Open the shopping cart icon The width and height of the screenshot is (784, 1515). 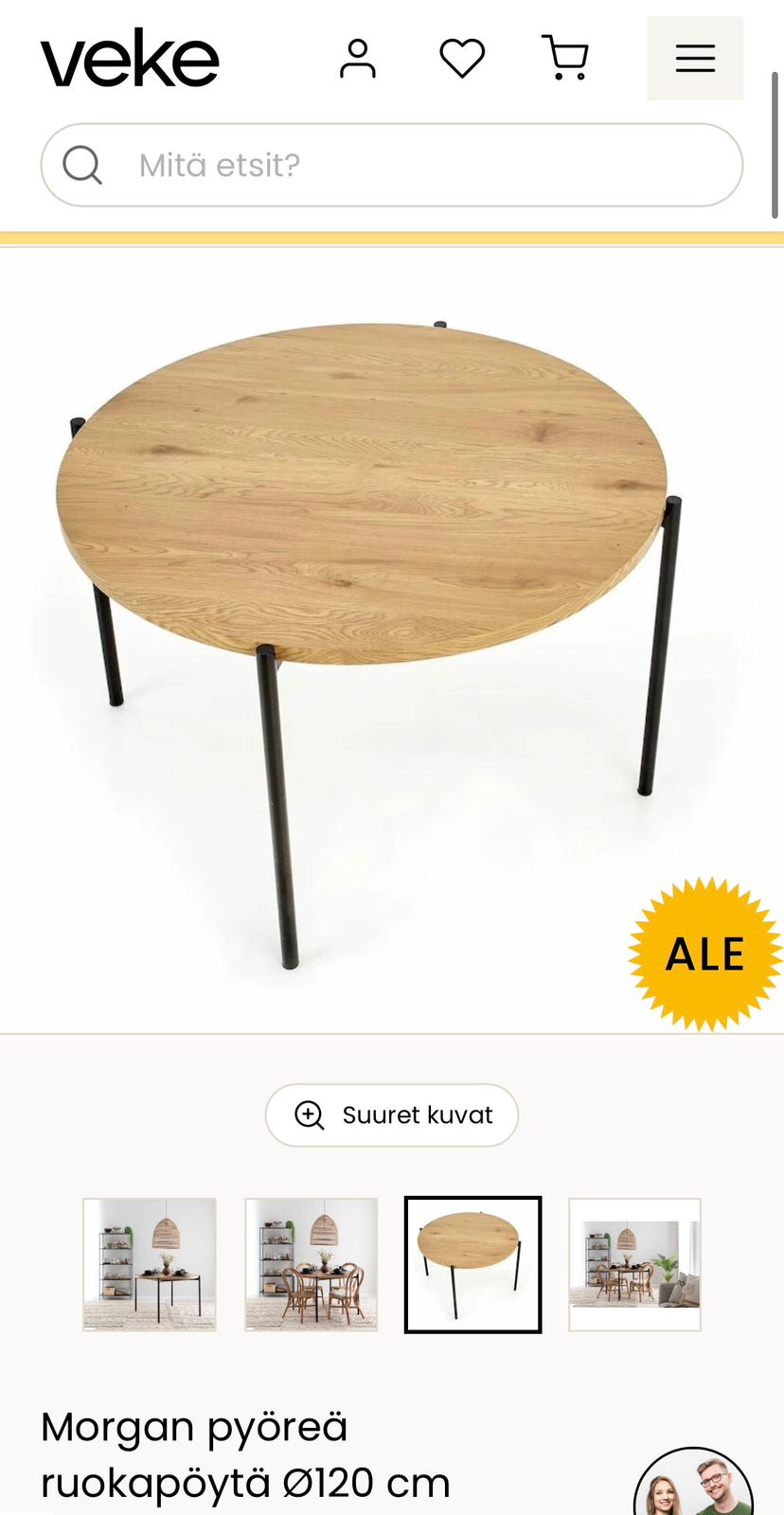[x=566, y=59]
